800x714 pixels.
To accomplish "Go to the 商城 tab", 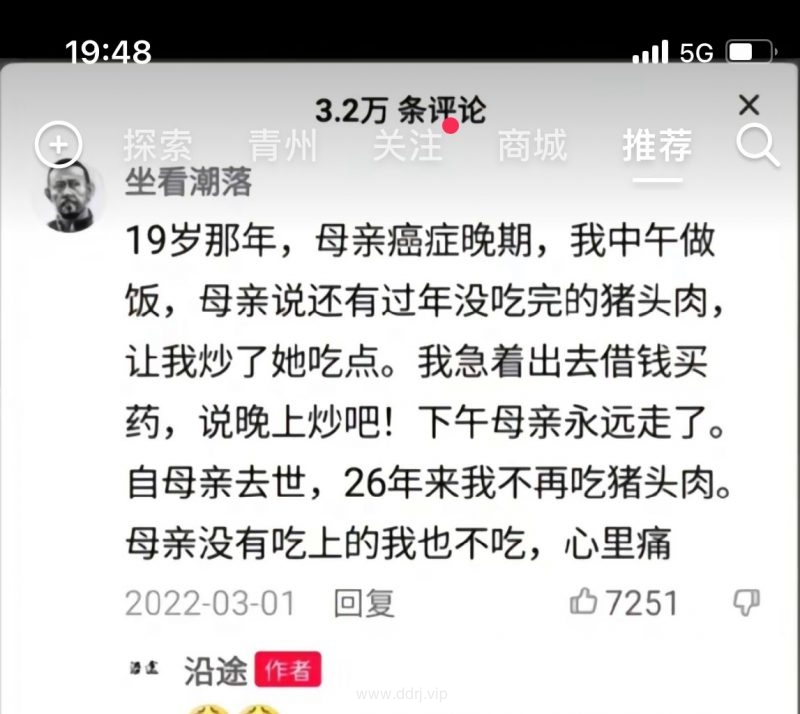I will (x=532, y=146).
